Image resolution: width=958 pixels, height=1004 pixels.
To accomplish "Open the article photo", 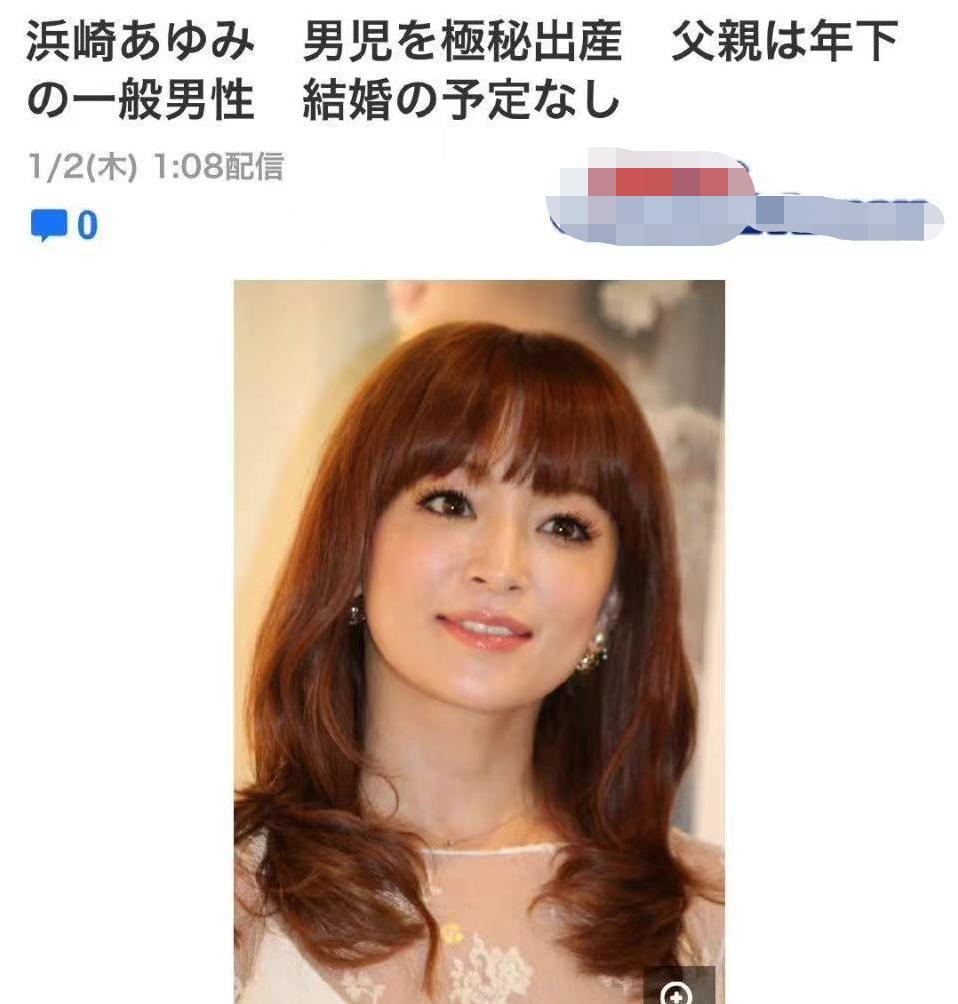I will point(478,640).
